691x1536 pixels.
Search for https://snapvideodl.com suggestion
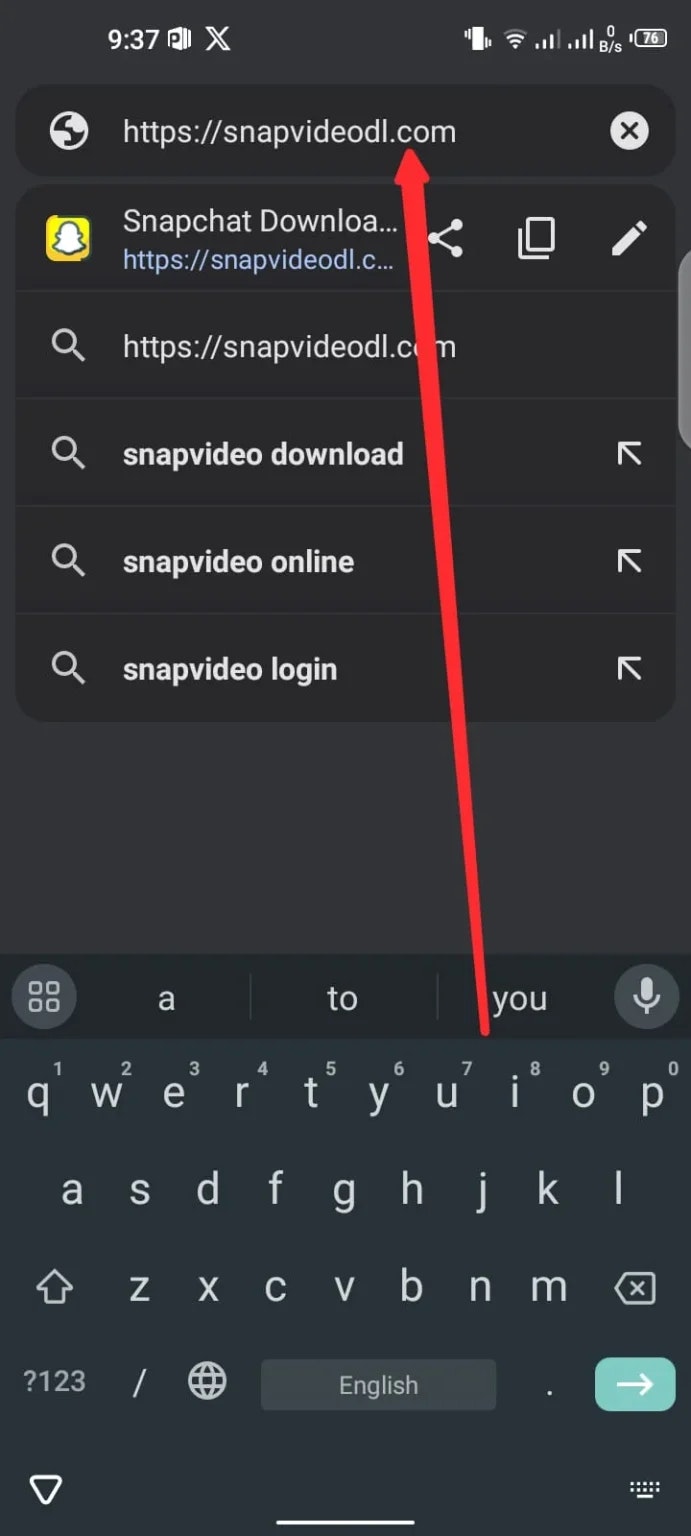(x=288, y=347)
